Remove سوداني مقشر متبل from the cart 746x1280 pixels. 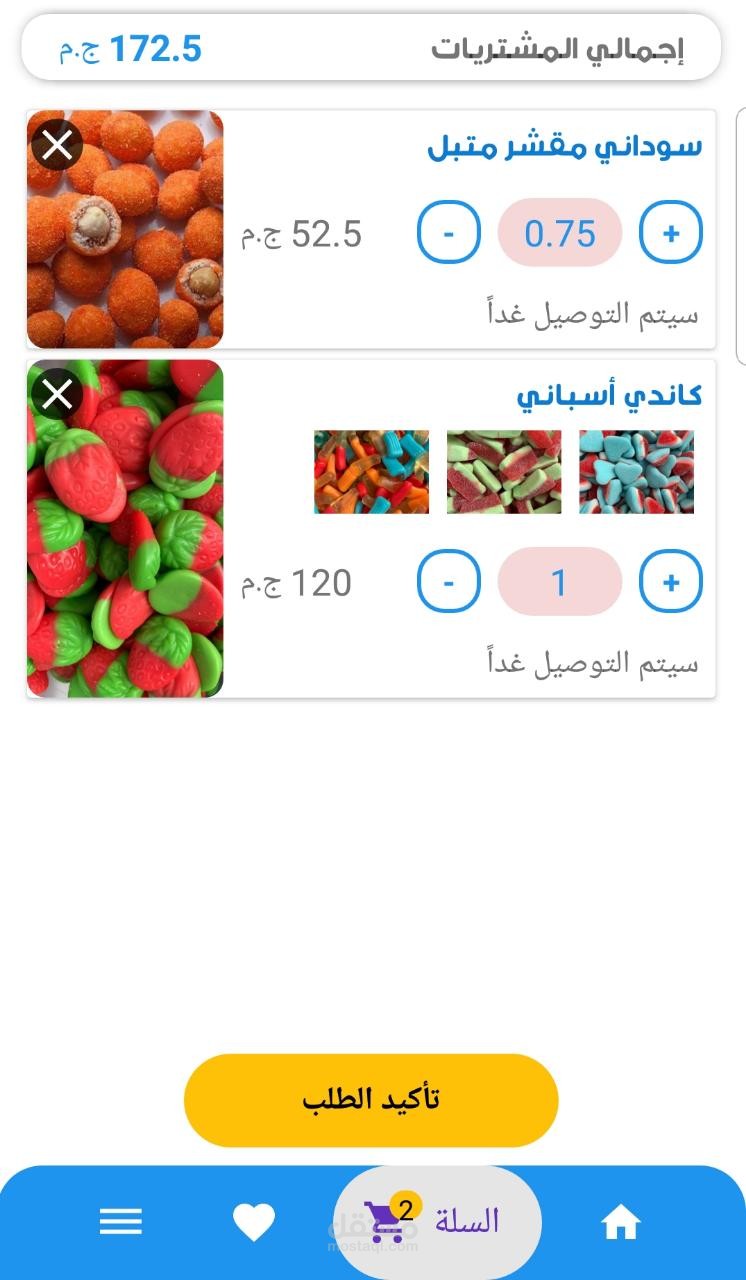pyautogui.click(x=57, y=146)
